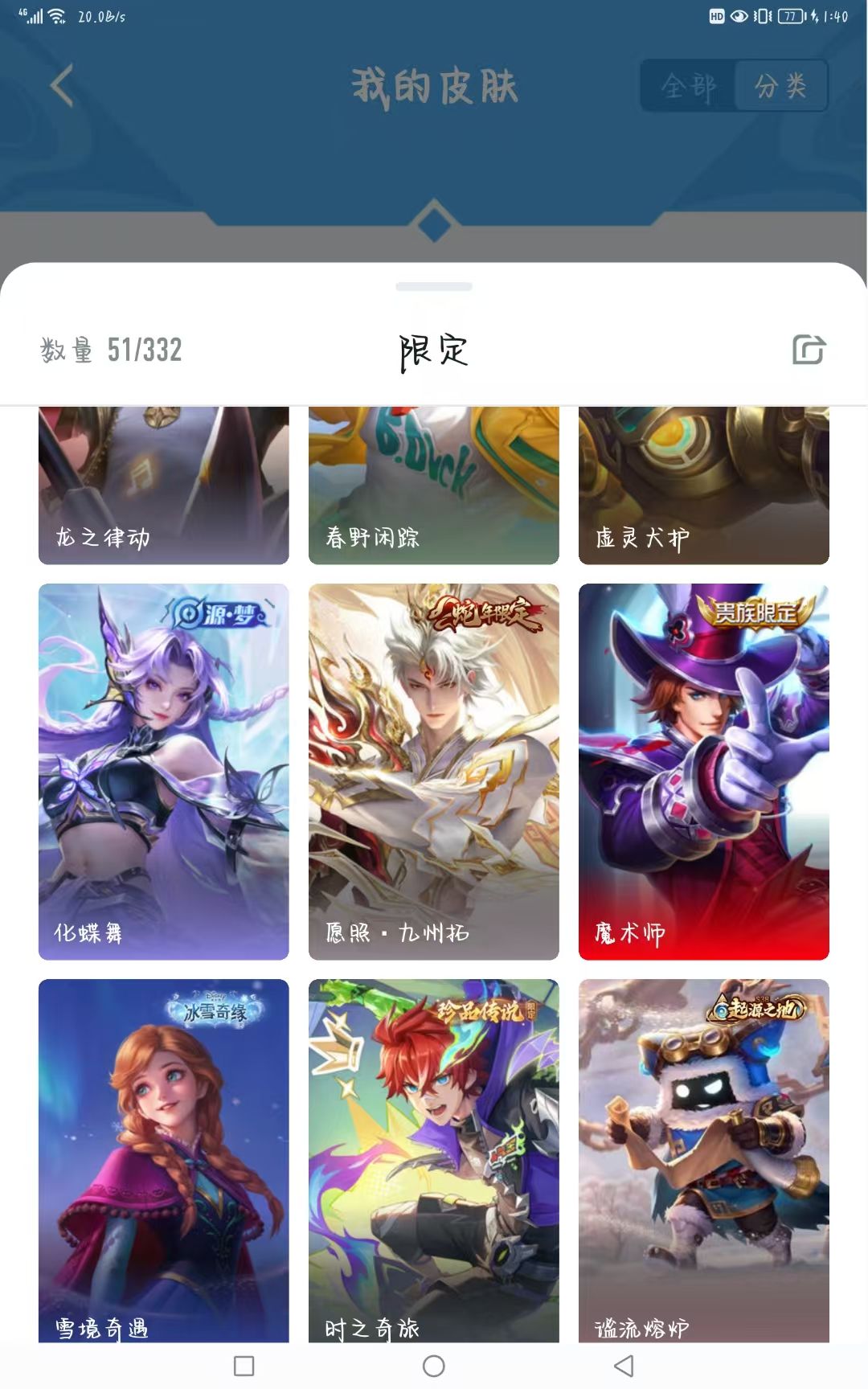Screen dimensions: 868x1389
Task: Open the 虚灵犬护 skin card
Action: pos(703,486)
